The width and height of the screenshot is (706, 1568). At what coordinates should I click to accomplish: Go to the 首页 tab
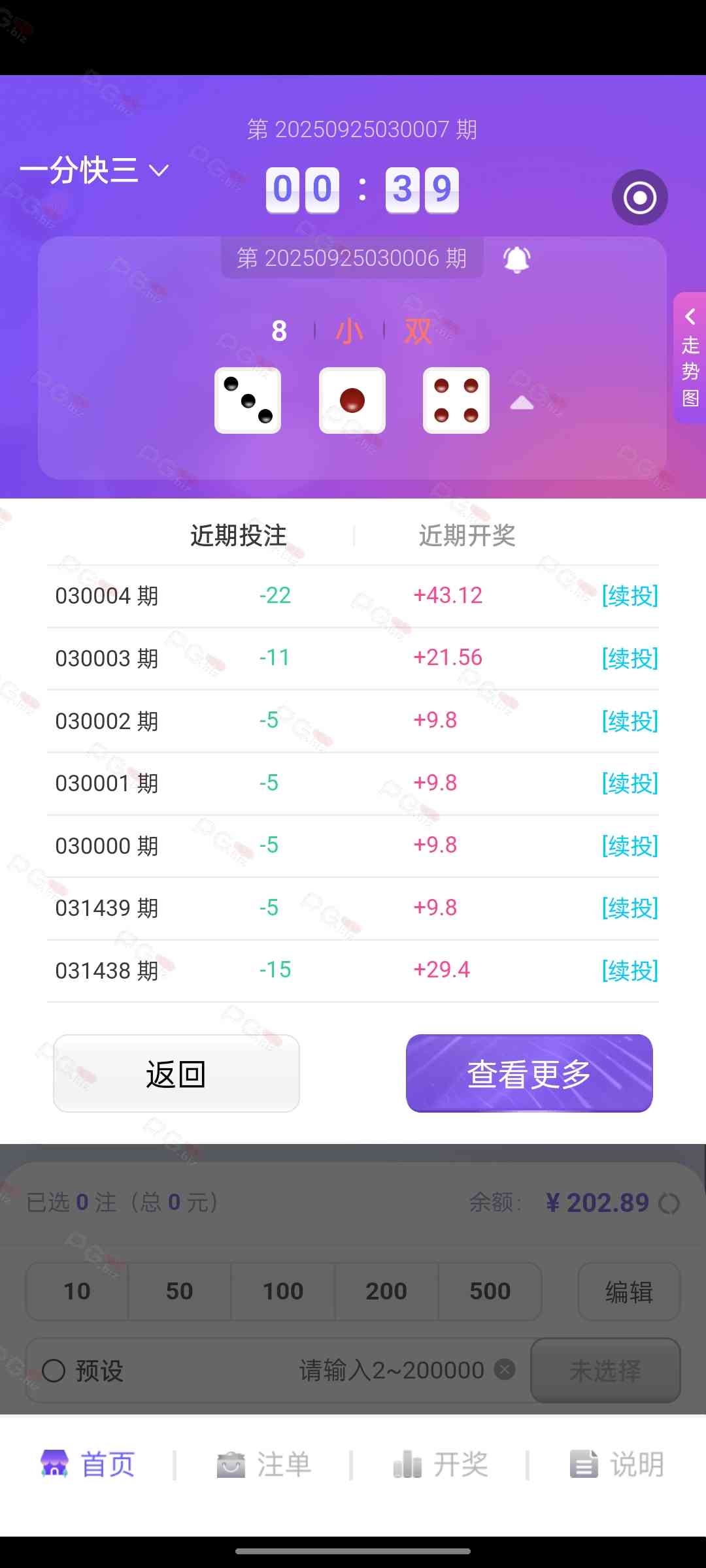coord(88,1464)
